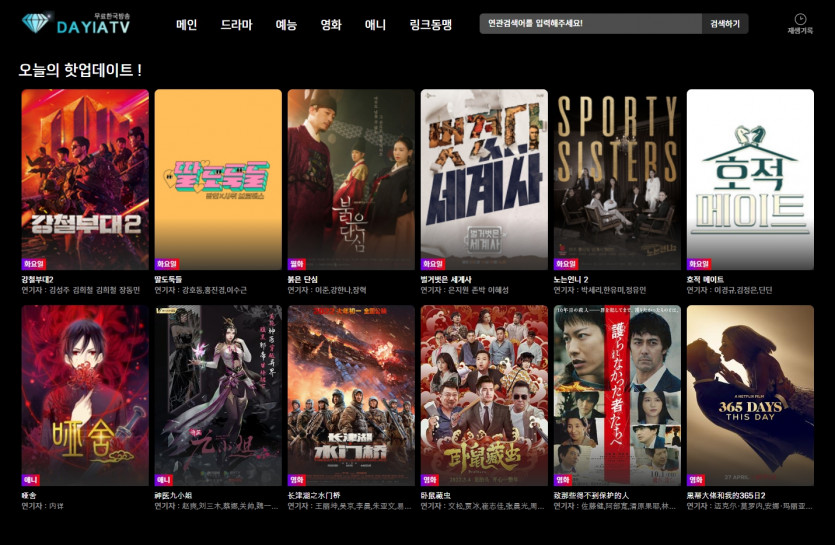Open the 365 Days This Day movie card
Screen dimensions: 835x545
point(750,396)
